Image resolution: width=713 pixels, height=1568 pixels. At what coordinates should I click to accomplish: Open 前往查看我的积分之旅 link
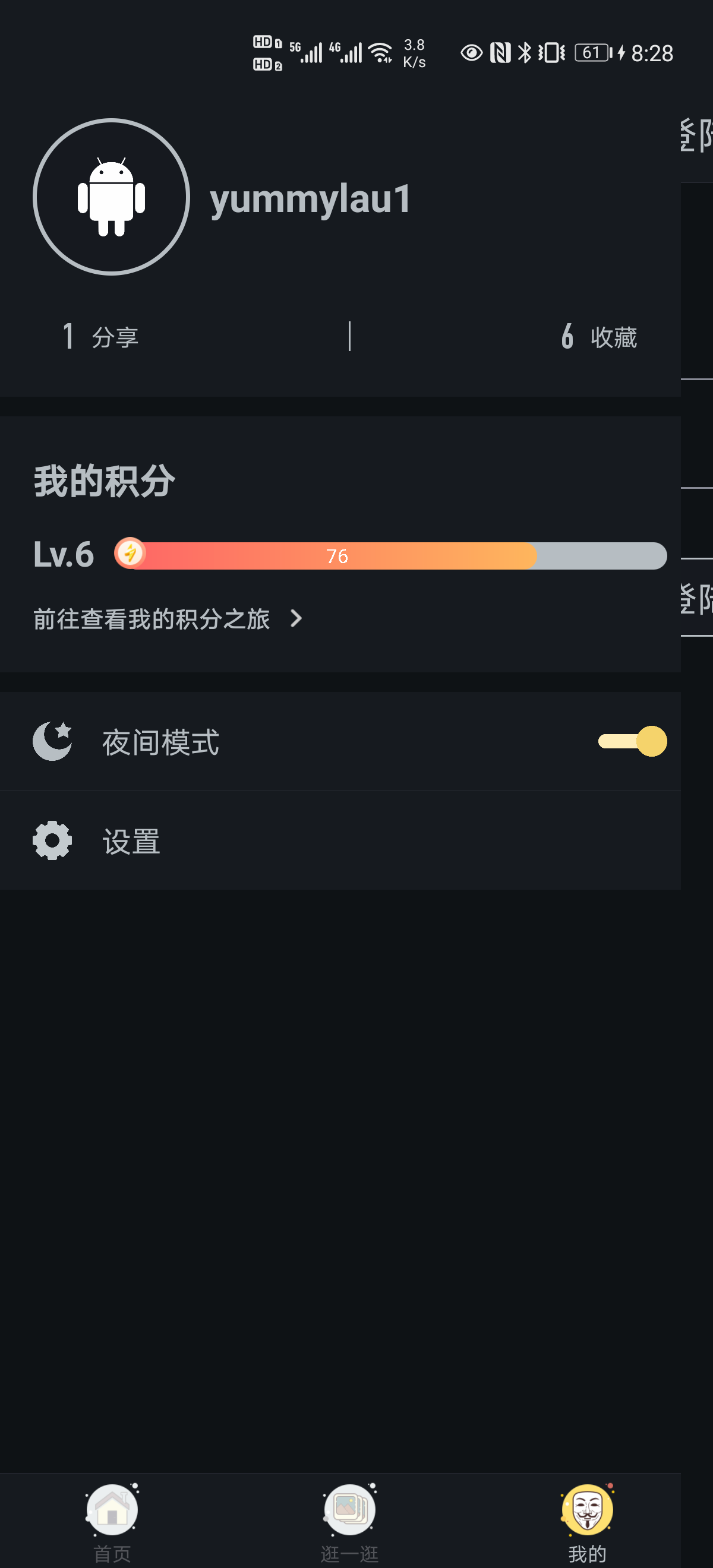click(x=168, y=618)
